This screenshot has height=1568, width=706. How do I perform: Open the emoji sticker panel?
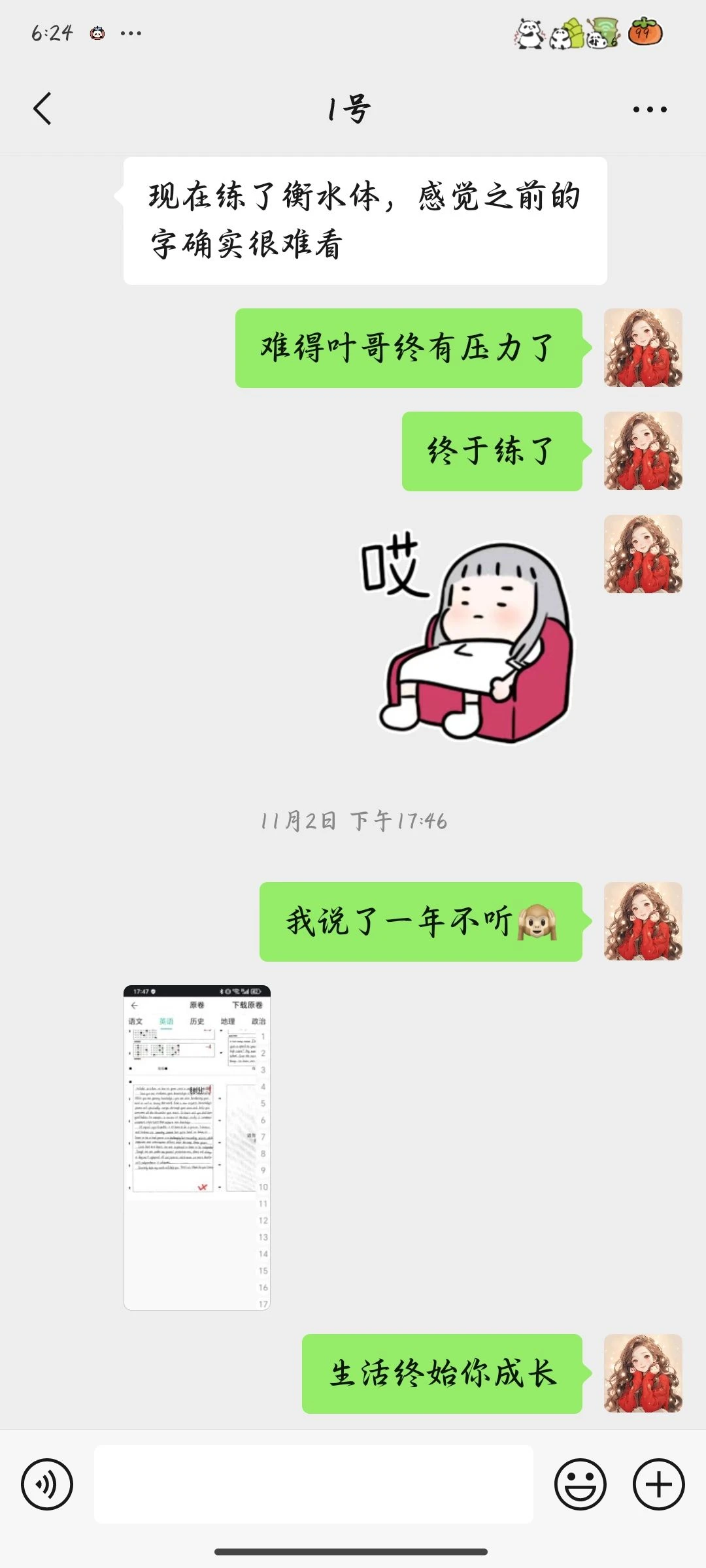coord(580,1484)
